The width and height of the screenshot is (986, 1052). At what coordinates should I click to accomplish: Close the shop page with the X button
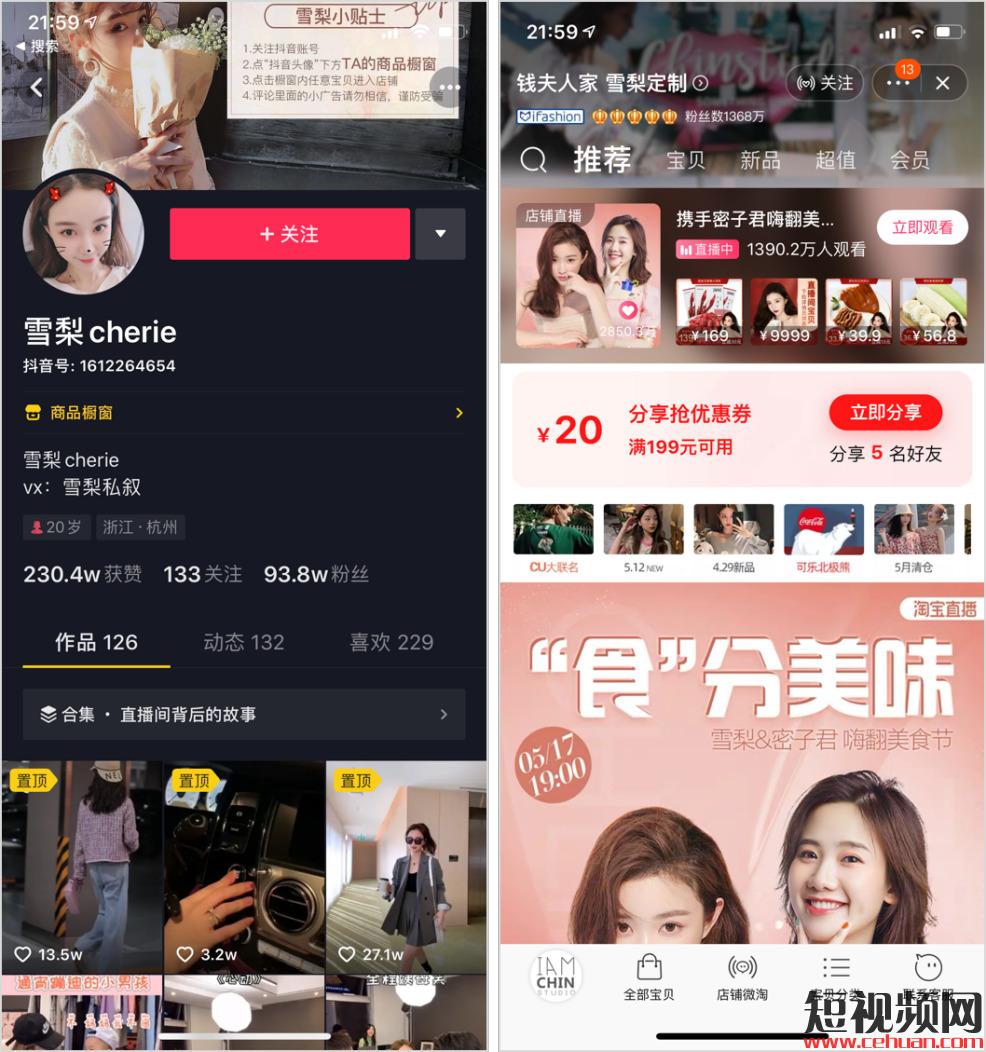(942, 83)
